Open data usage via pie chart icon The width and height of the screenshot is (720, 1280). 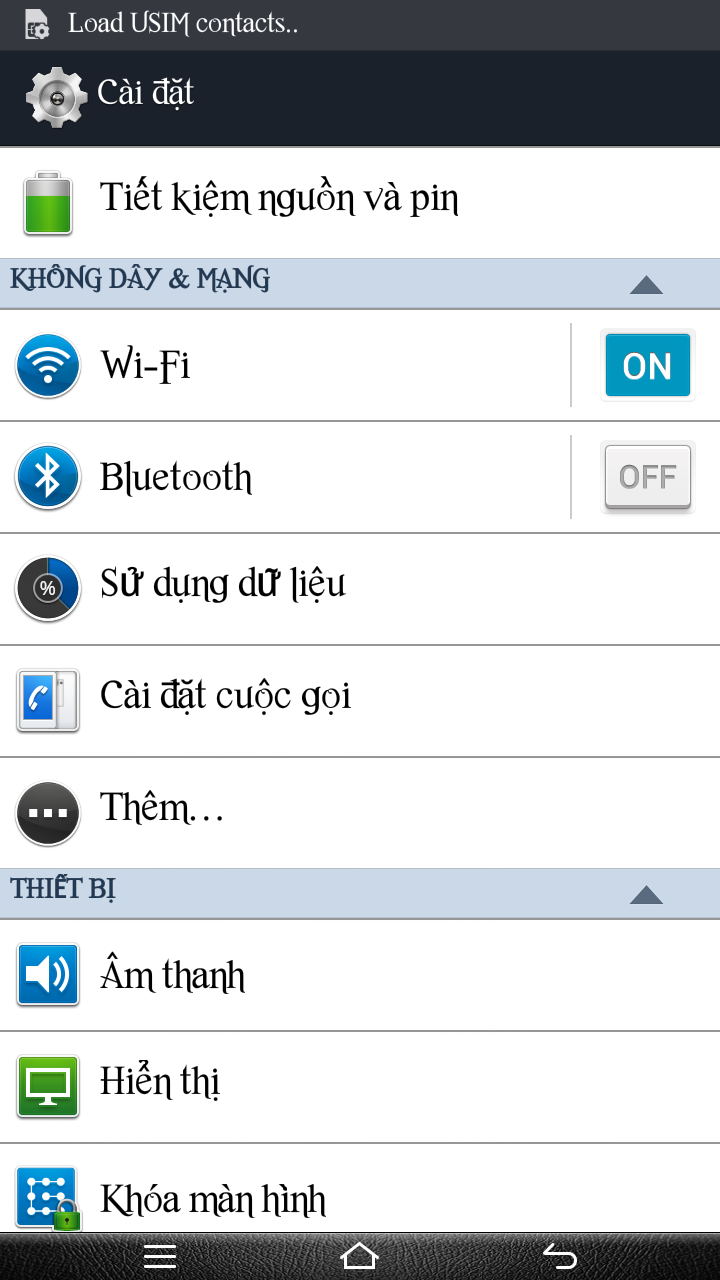point(47,589)
